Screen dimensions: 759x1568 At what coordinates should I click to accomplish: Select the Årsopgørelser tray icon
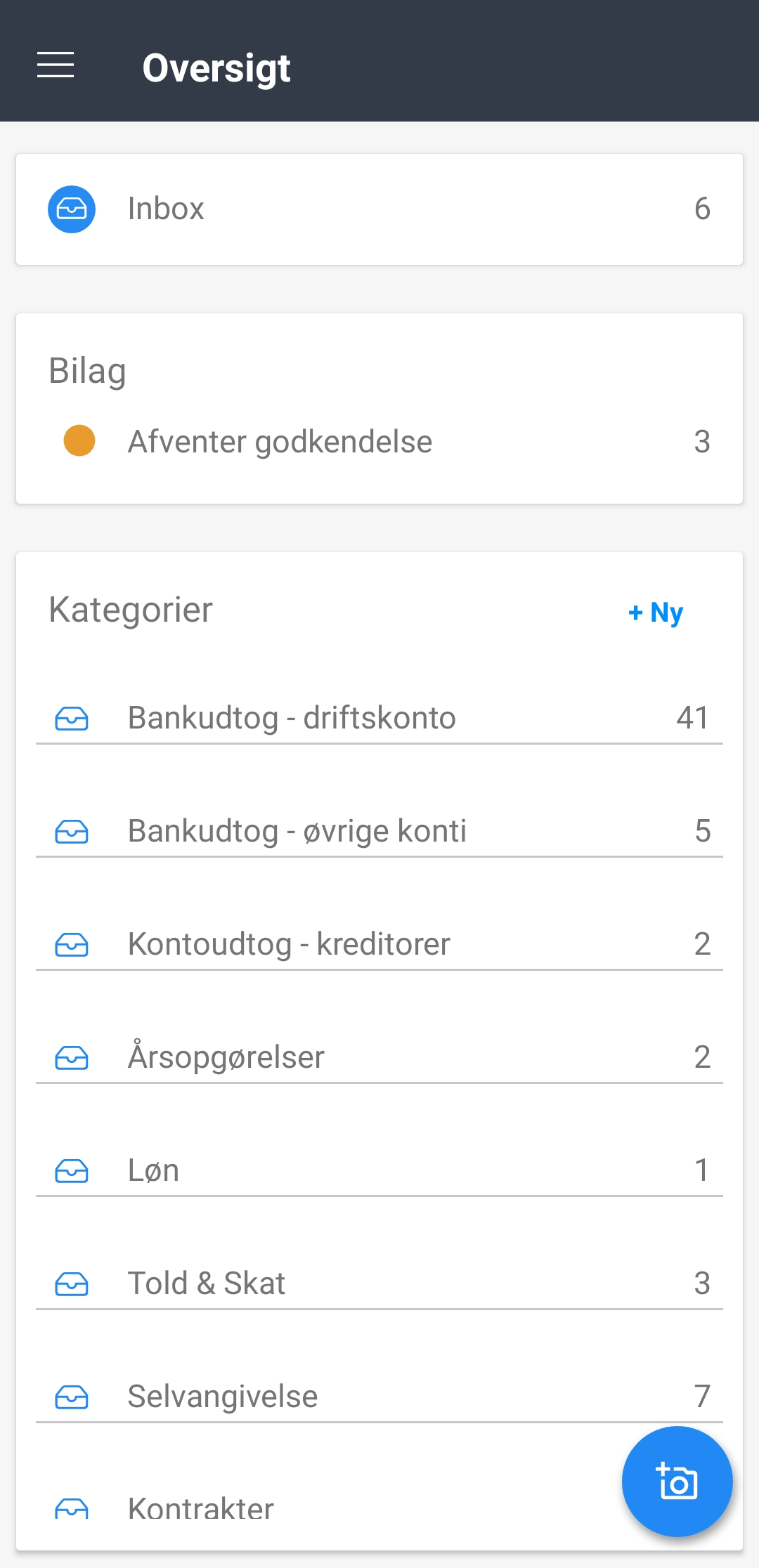[71, 1057]
